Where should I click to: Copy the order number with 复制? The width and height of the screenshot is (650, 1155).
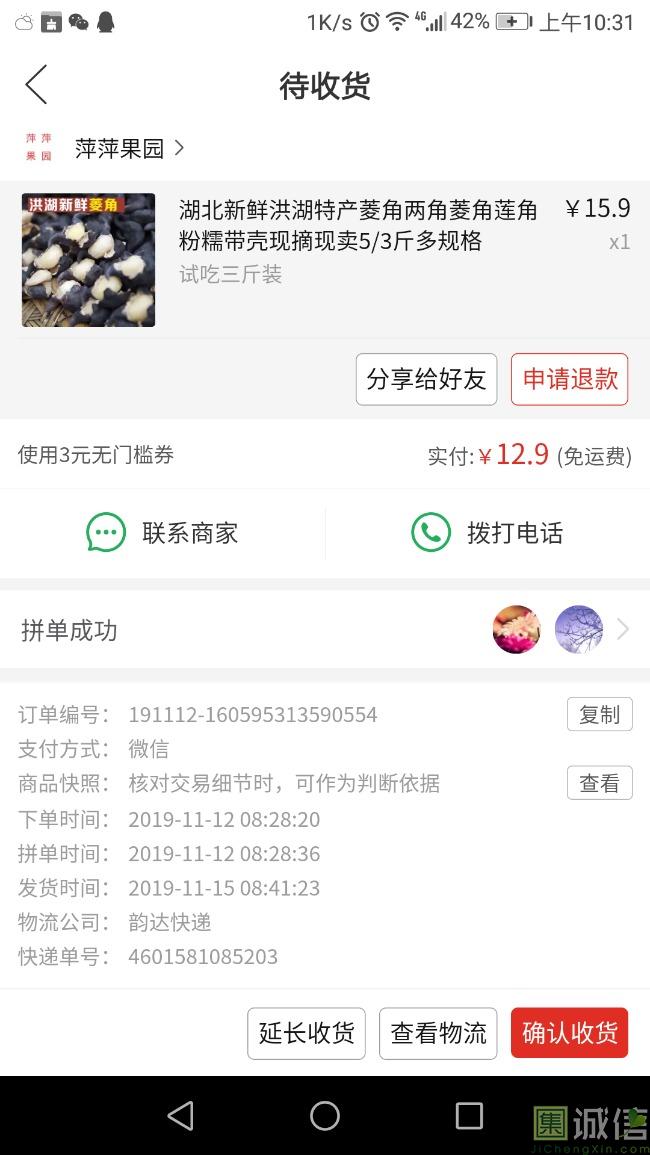pos(599,714)
